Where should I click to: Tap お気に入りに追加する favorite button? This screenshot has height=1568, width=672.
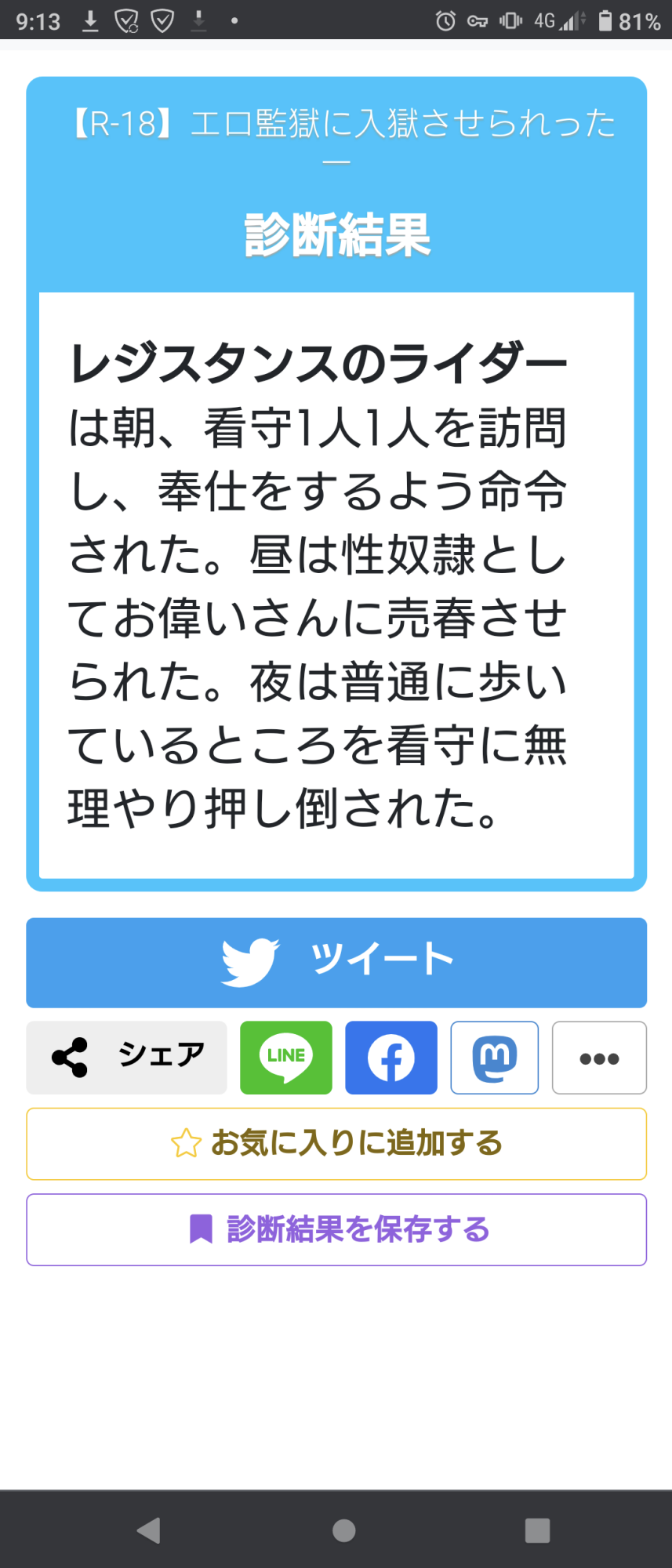[336, 1143]
